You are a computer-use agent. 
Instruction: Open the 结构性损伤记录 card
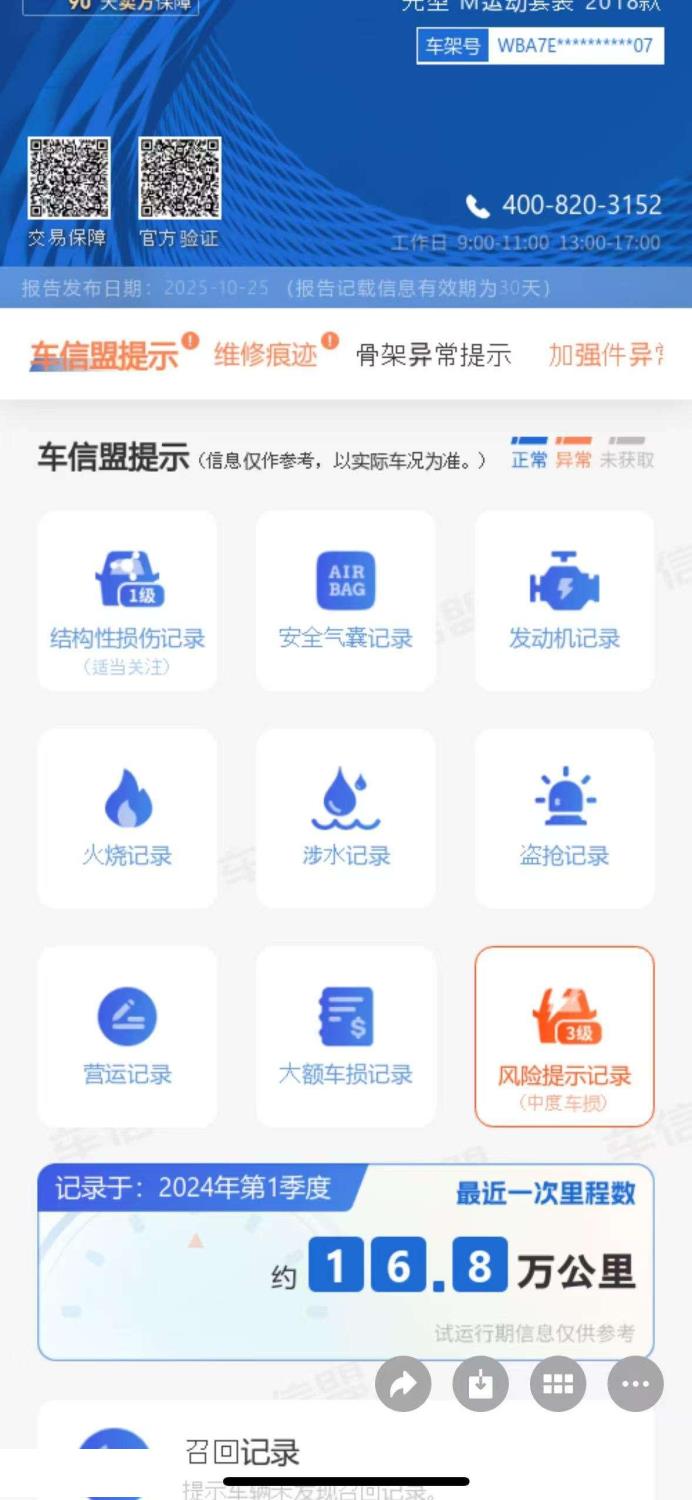(x=127, y=601)
